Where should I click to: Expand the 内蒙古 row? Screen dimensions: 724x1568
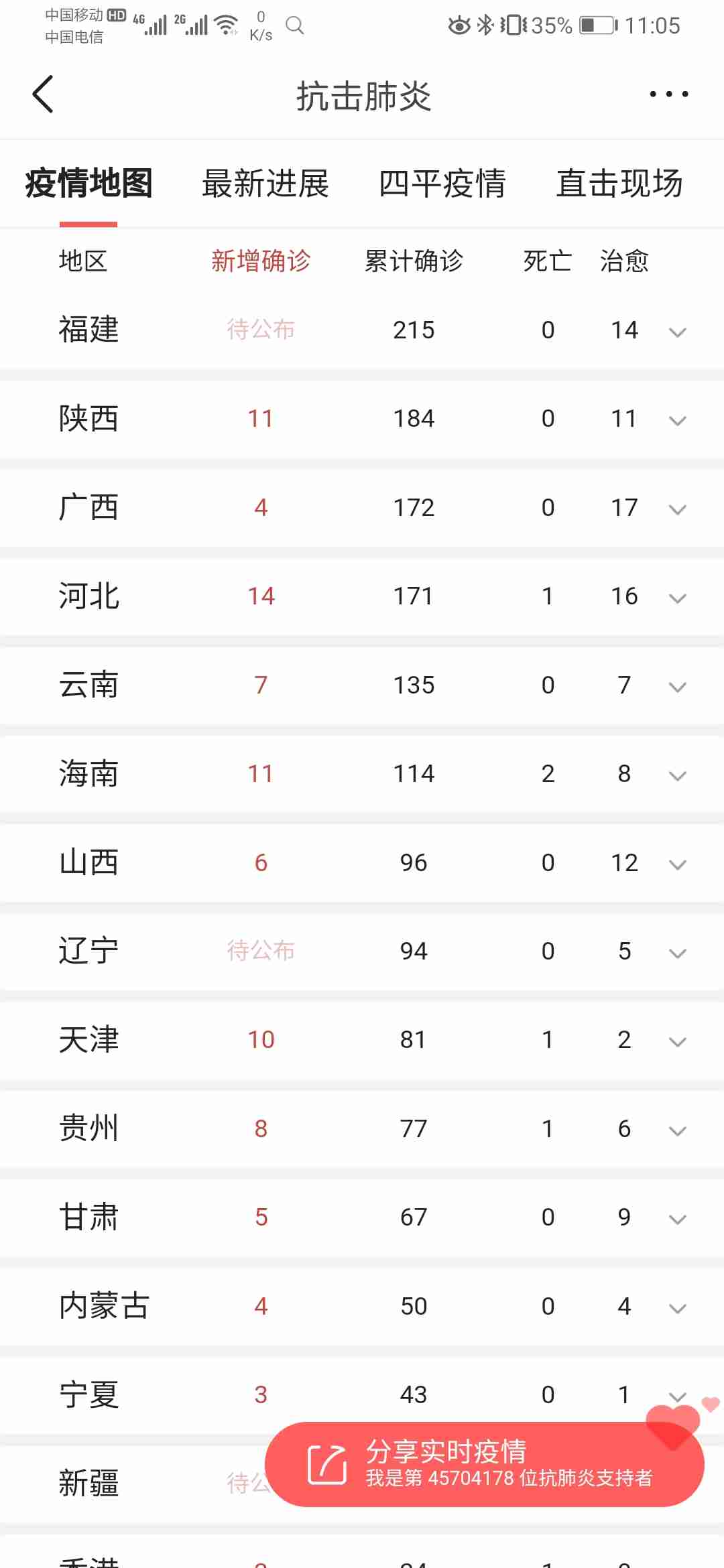tap(678, 1308)
